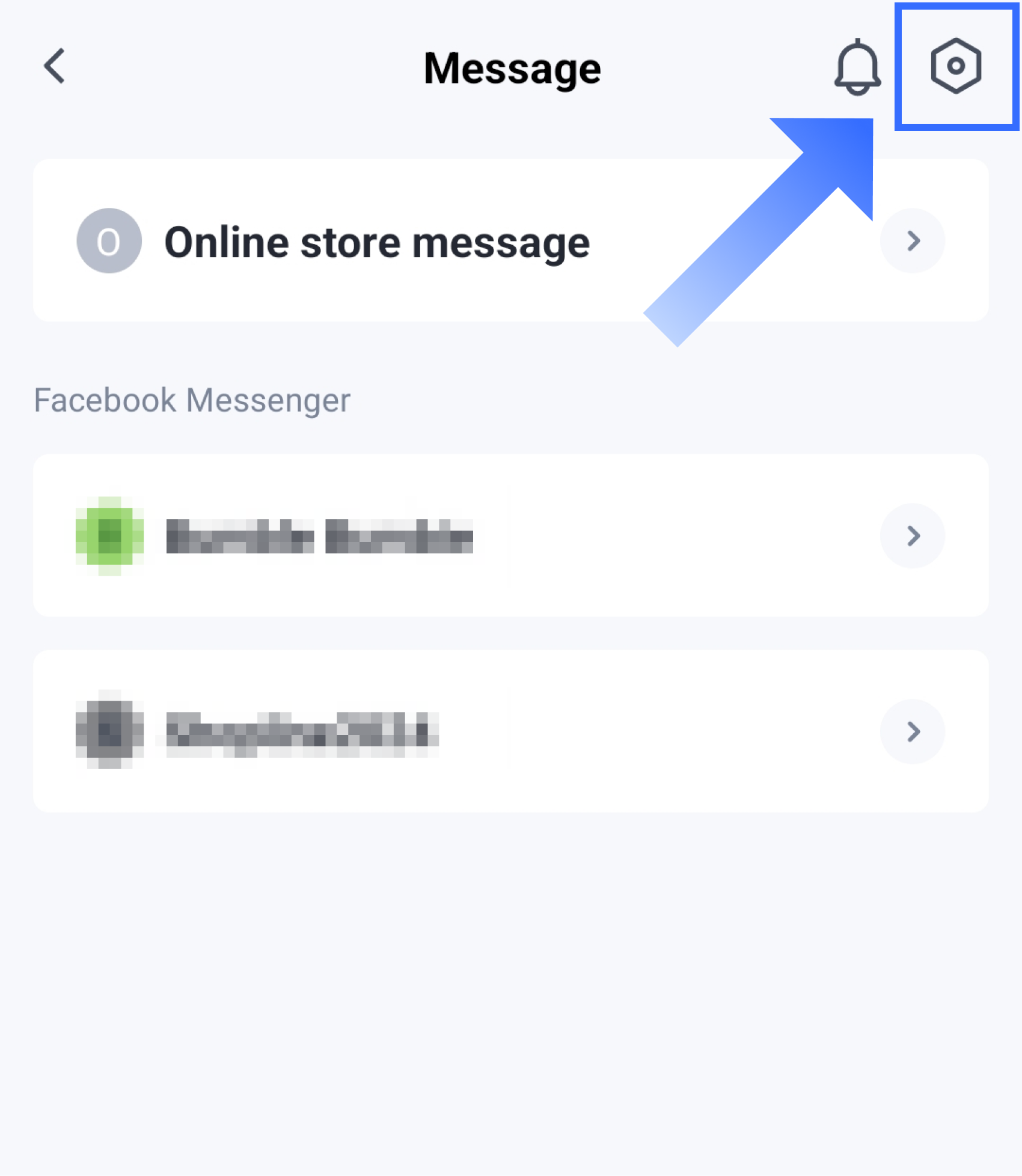This screenshot has width=1022, height=1176.
Task: Open the Messenger account with green avatar
Action: [x=511, y=535]
